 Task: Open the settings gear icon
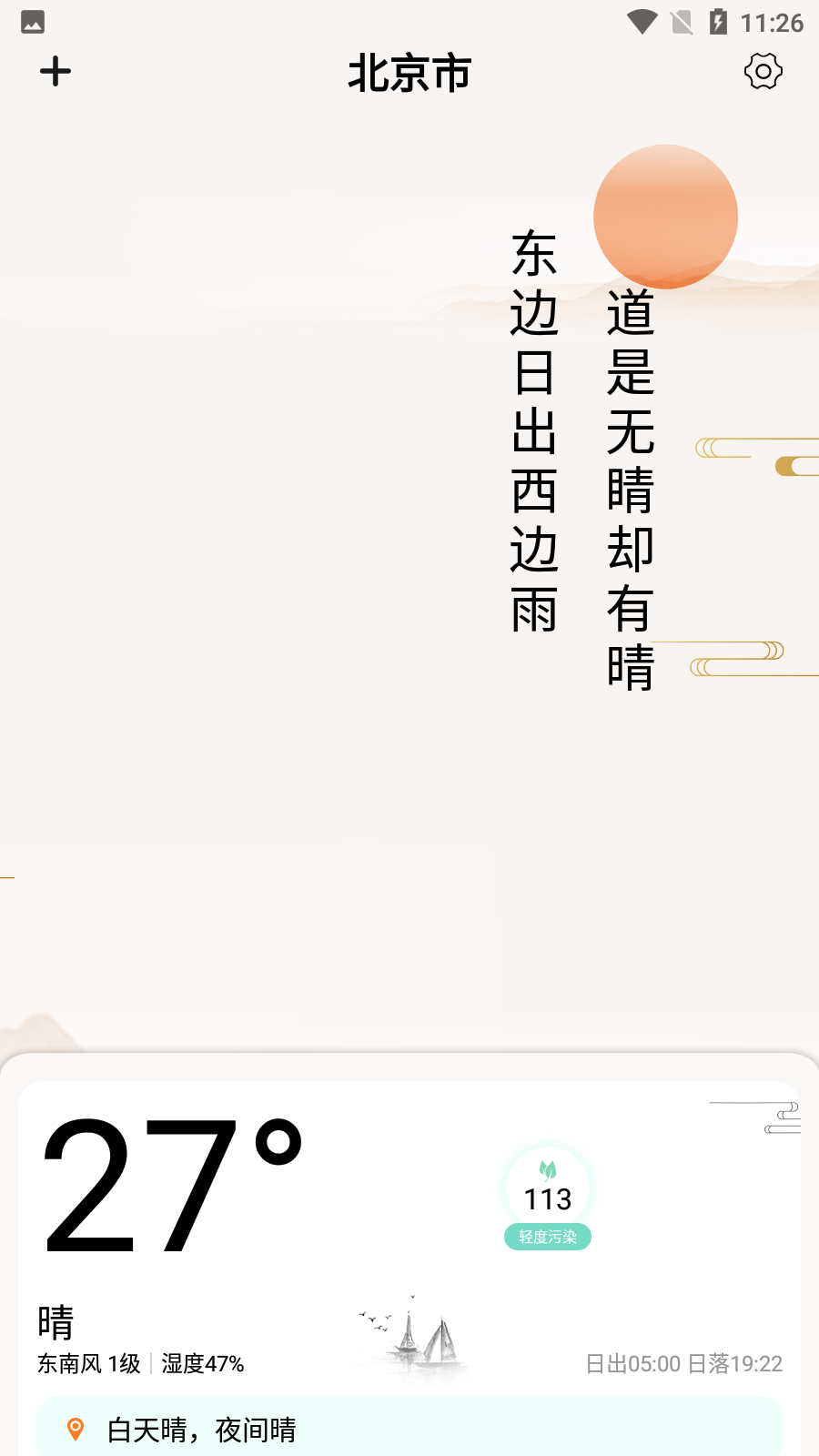(x=763, y=71)
